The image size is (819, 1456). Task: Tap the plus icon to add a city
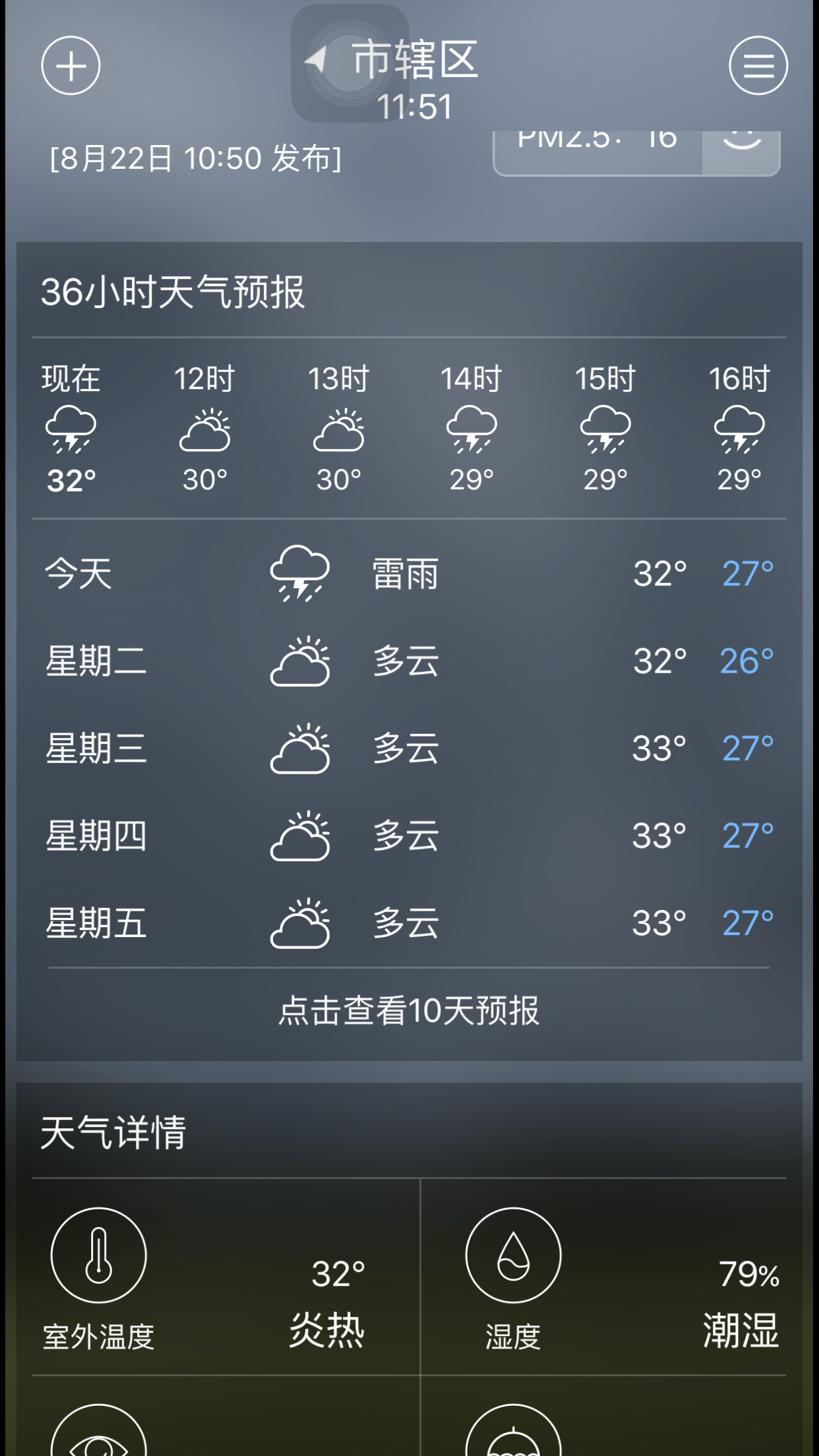(71, 65)
